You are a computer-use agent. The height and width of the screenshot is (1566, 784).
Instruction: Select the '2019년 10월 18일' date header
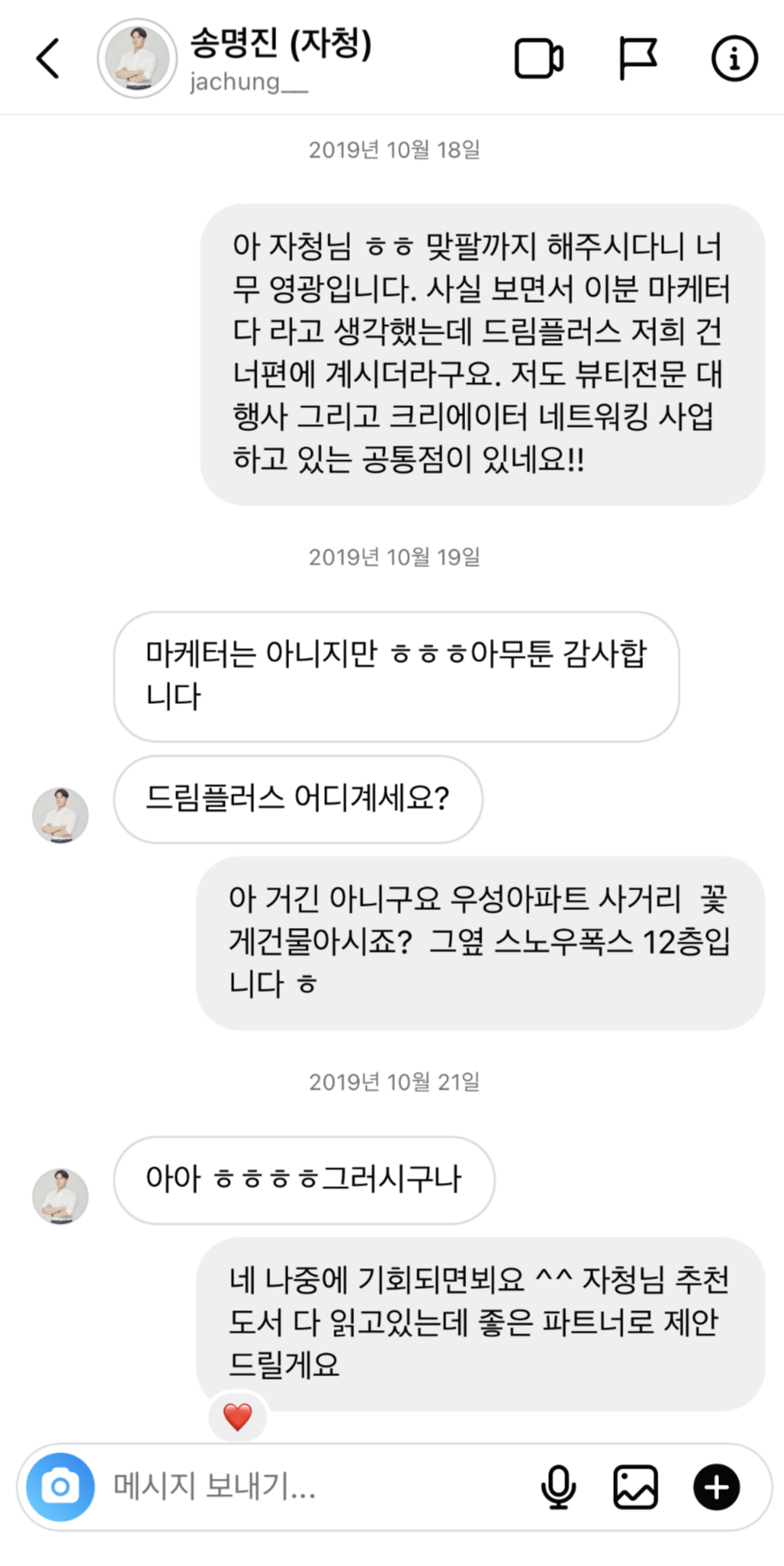392,150
